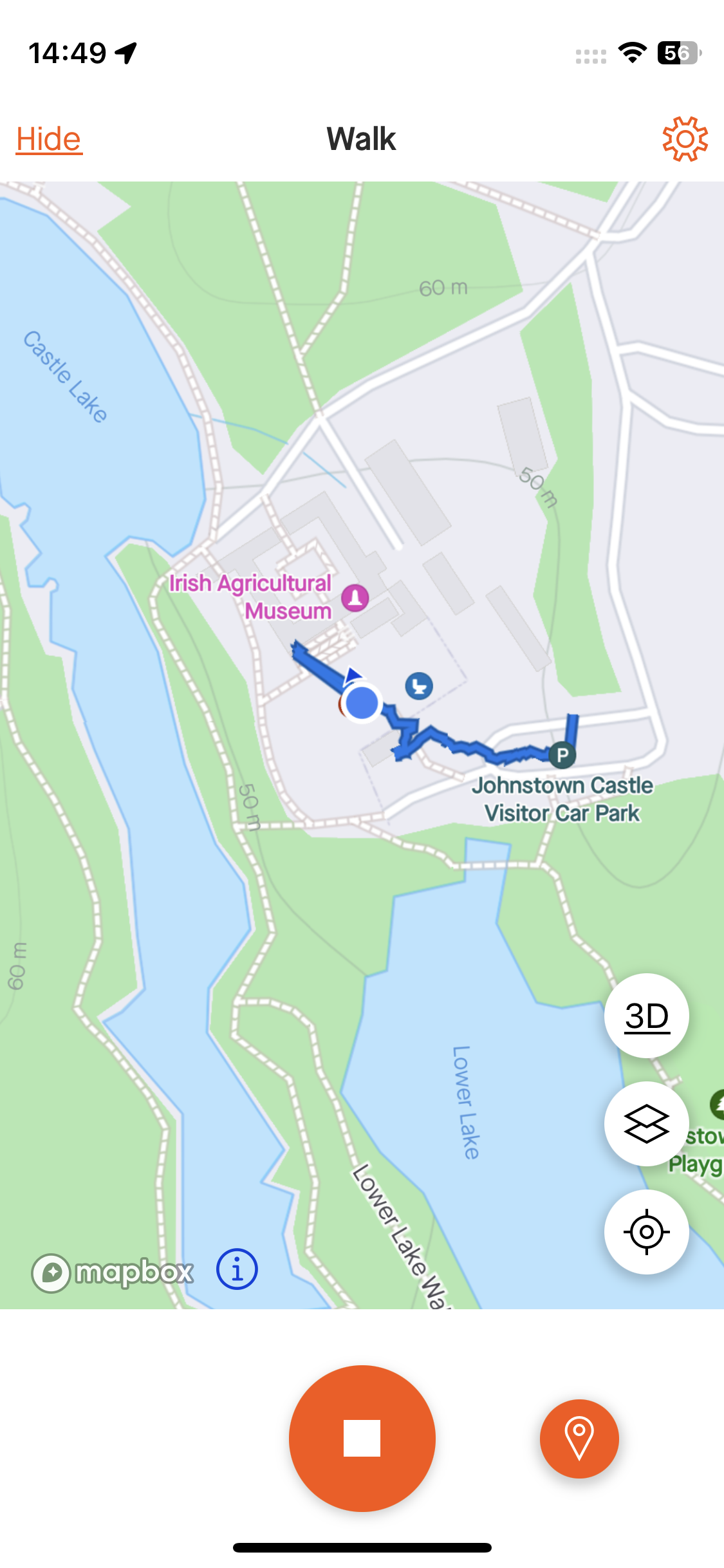
Task: Add a location pin marker
Action: pos(579,1438)
